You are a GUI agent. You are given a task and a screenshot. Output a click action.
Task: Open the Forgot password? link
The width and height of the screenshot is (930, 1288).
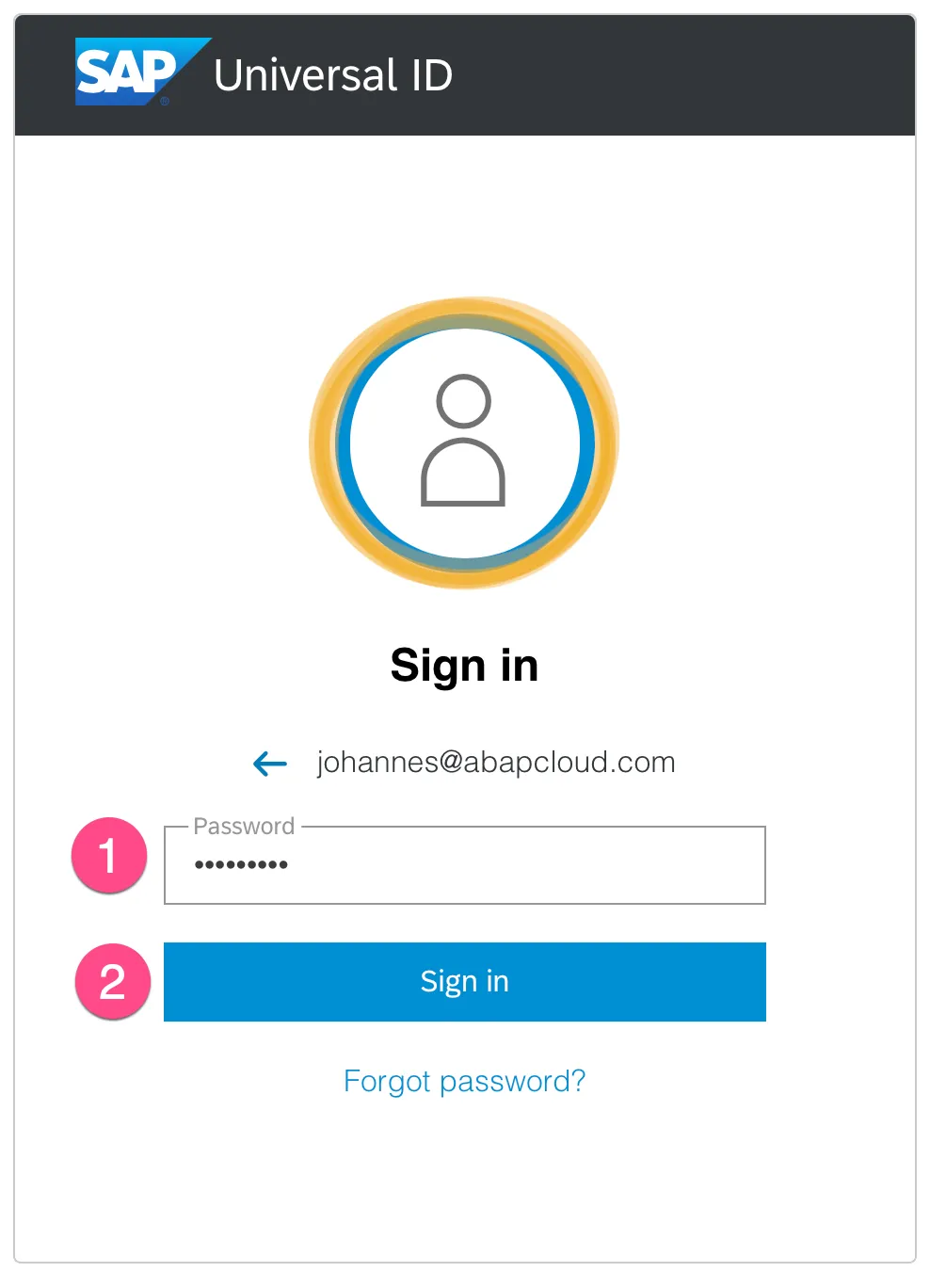[464, 1081]
